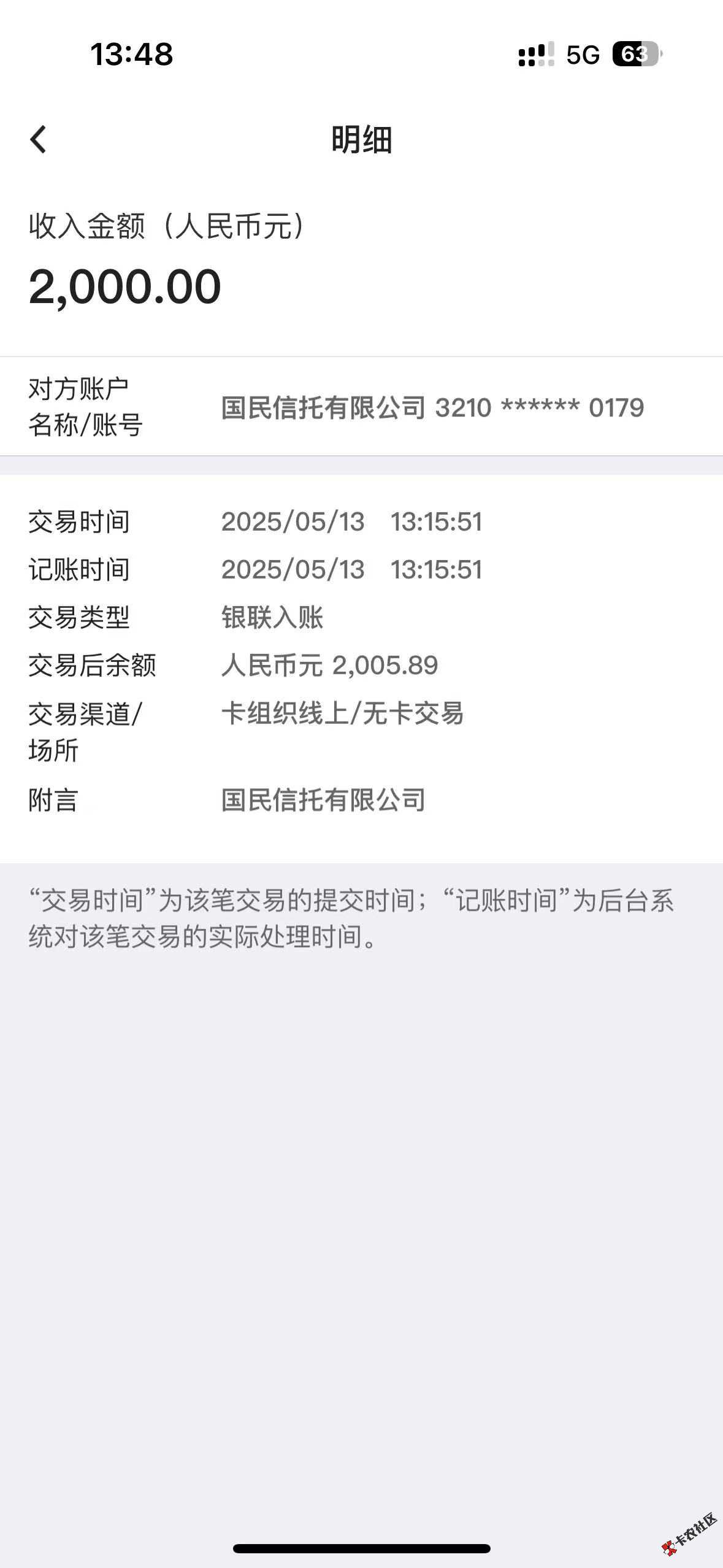This screenshot has height=1568, width=723.
Task: Go back from the 明细 page
Action: click(38, 139)
